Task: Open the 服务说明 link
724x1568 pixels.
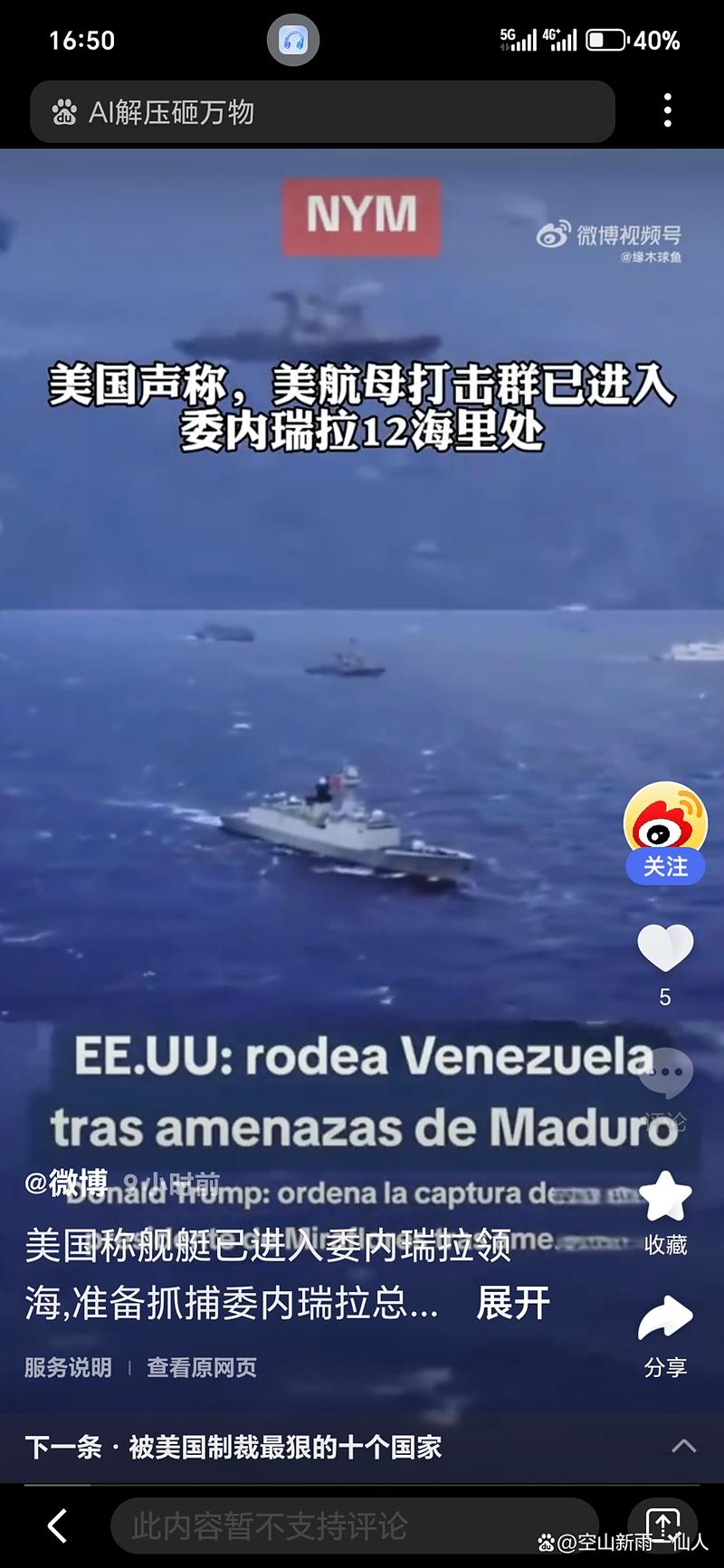Action: tap(68, 1367)
